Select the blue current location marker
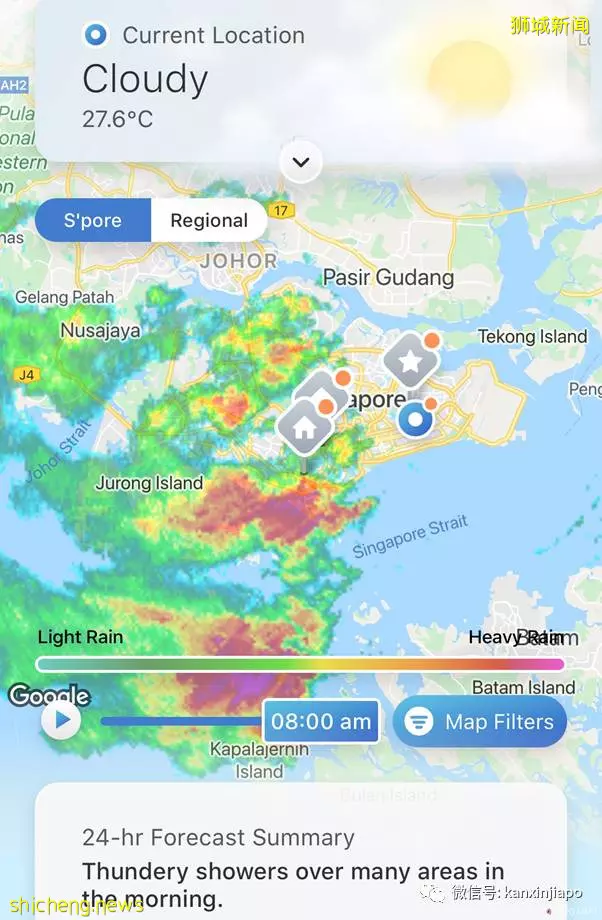Image resolution: width=602 pixels, height=920 pixels. click(x=413, y=420)
